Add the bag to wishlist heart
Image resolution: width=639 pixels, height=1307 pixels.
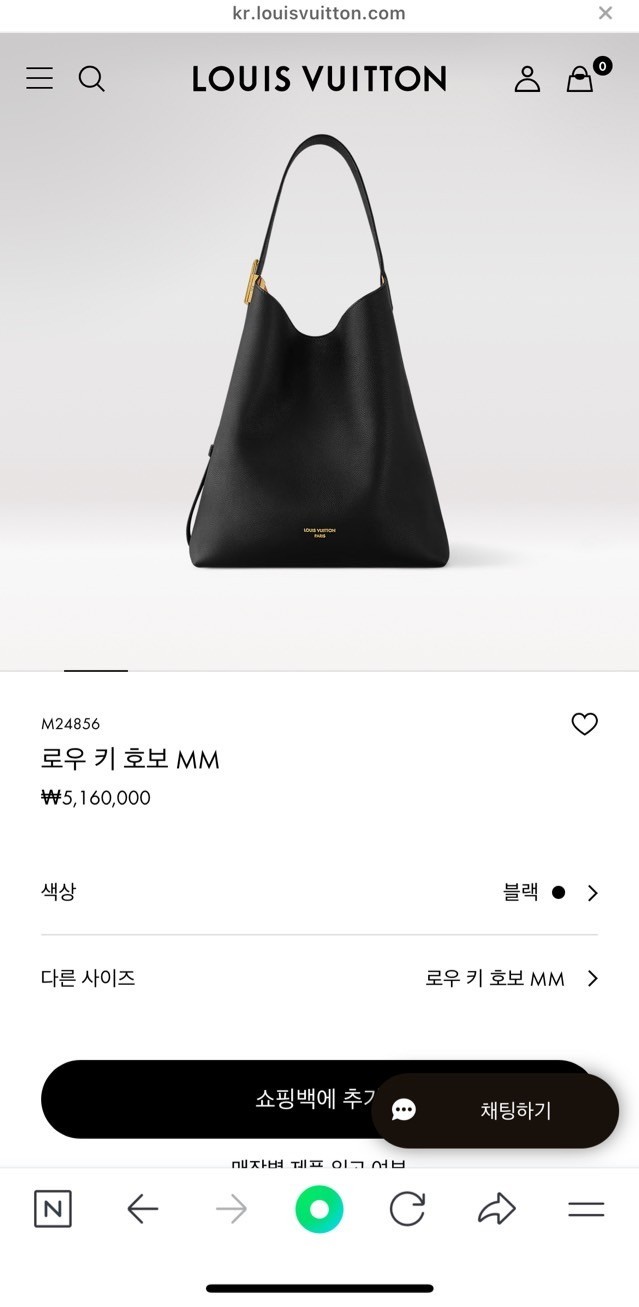tap(584, 724)
